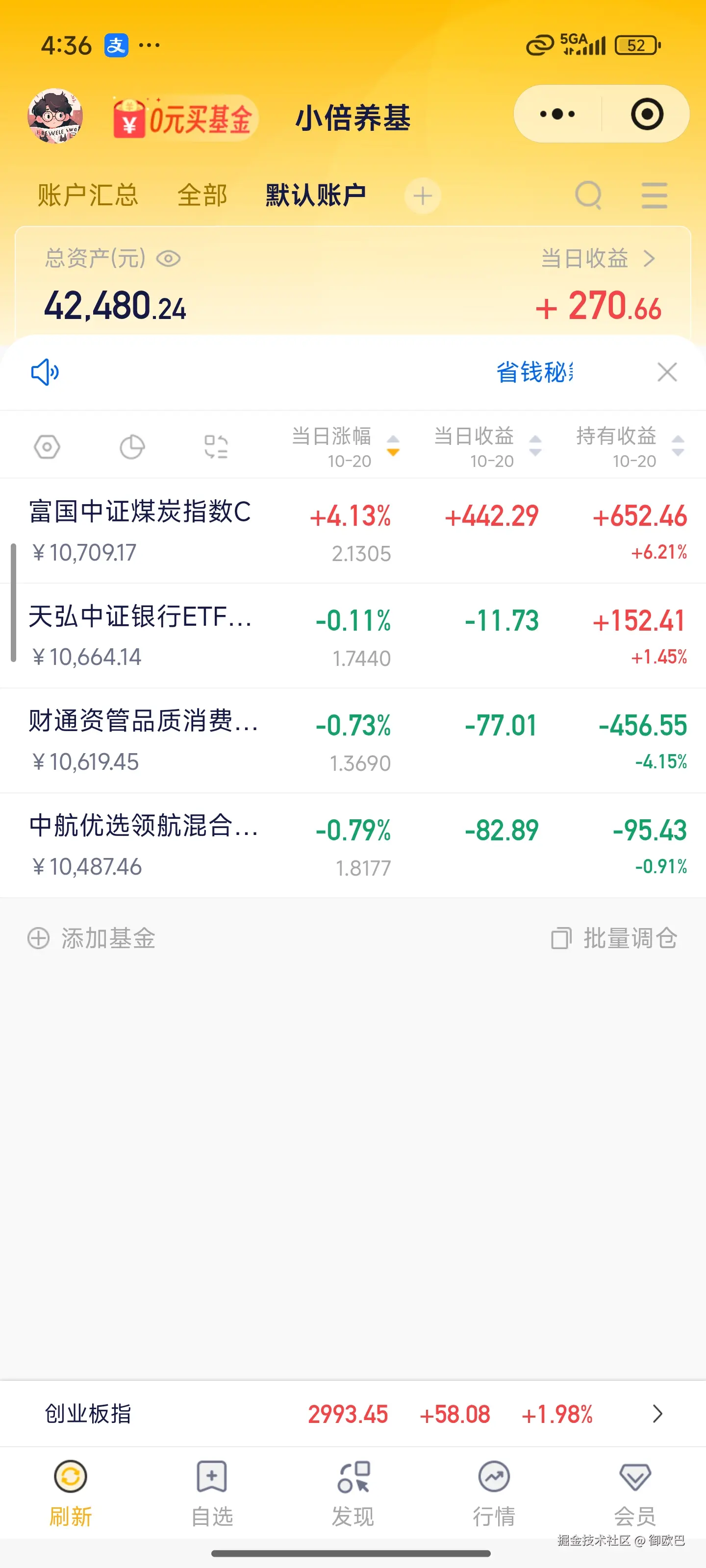
Task: Tap the + to add a new account
Action: 422,196
